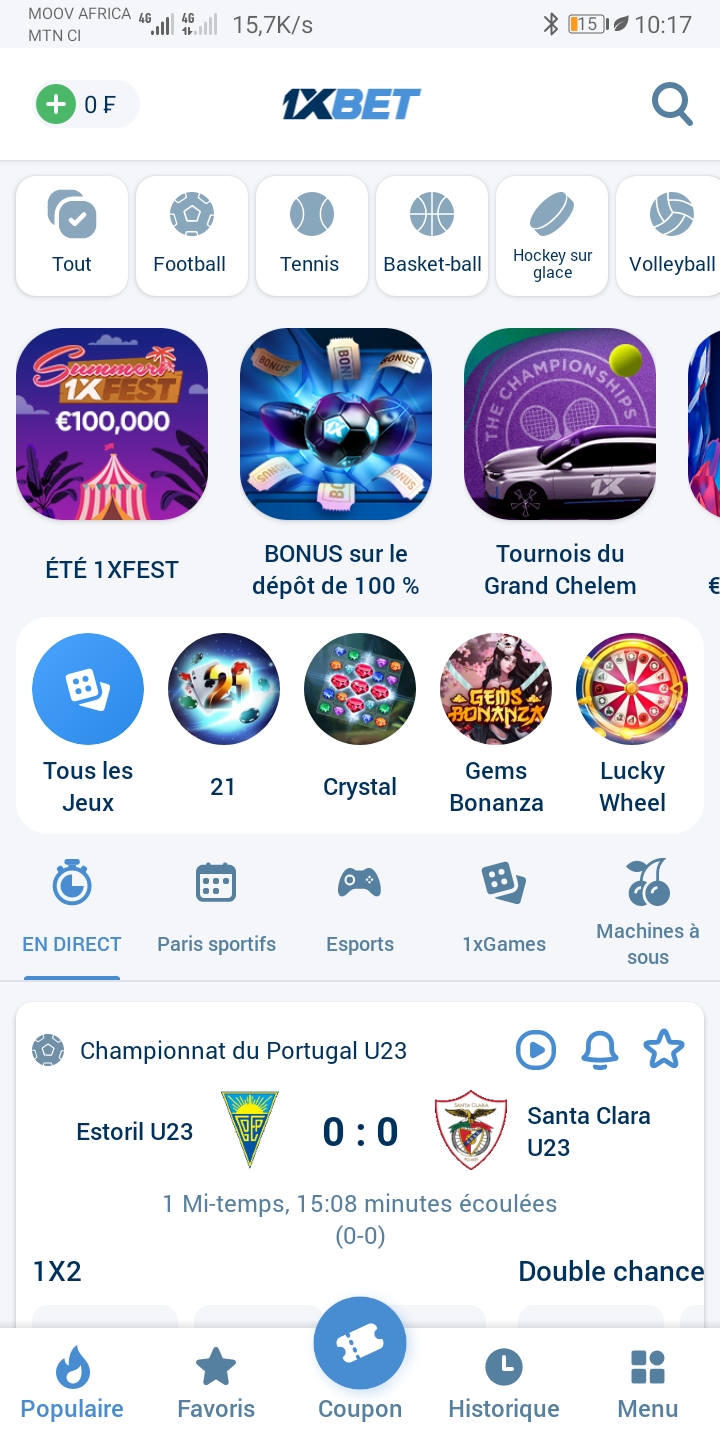720x1440 pixels.
Task: Tap the green plus deposit button
Action: 56,104
